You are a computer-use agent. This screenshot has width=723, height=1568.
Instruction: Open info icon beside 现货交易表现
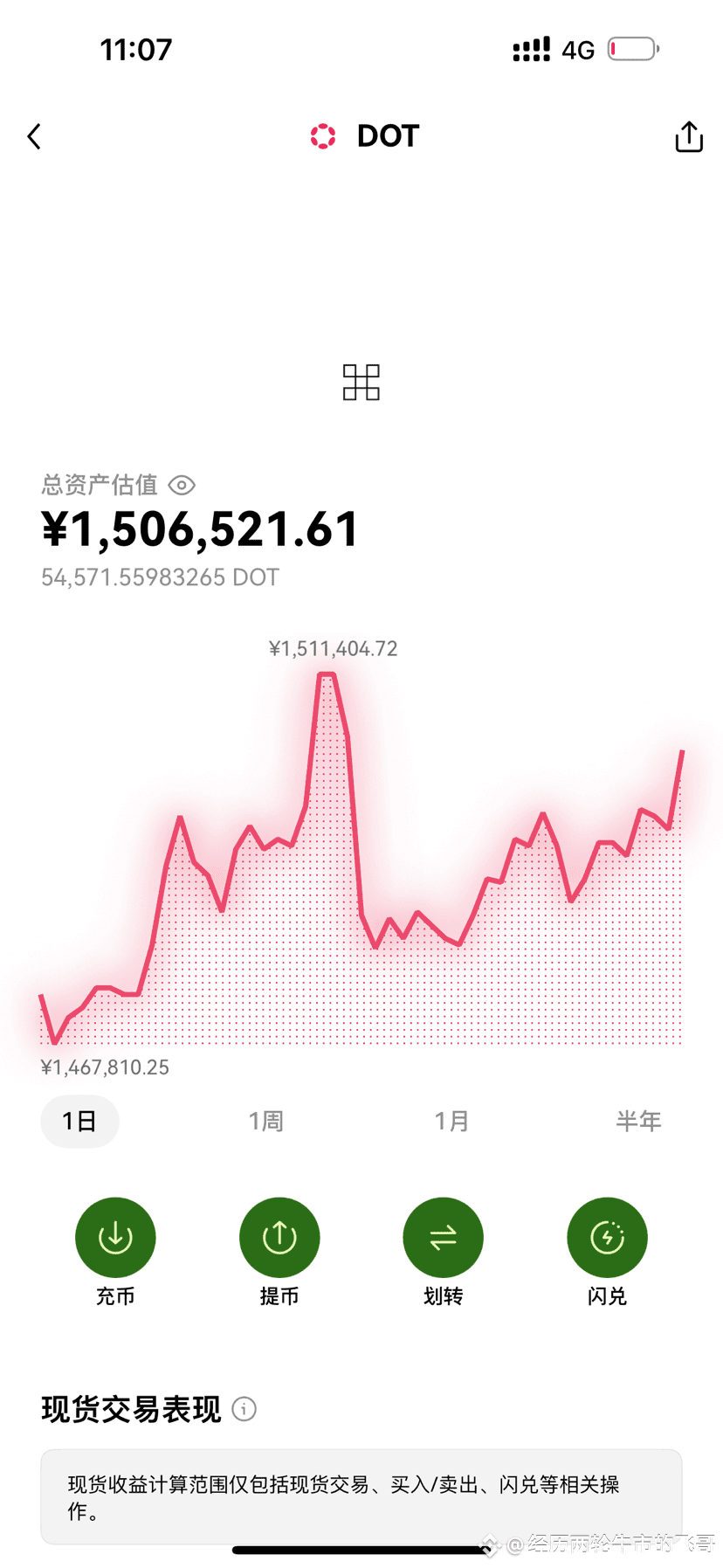click(244, 1408)
